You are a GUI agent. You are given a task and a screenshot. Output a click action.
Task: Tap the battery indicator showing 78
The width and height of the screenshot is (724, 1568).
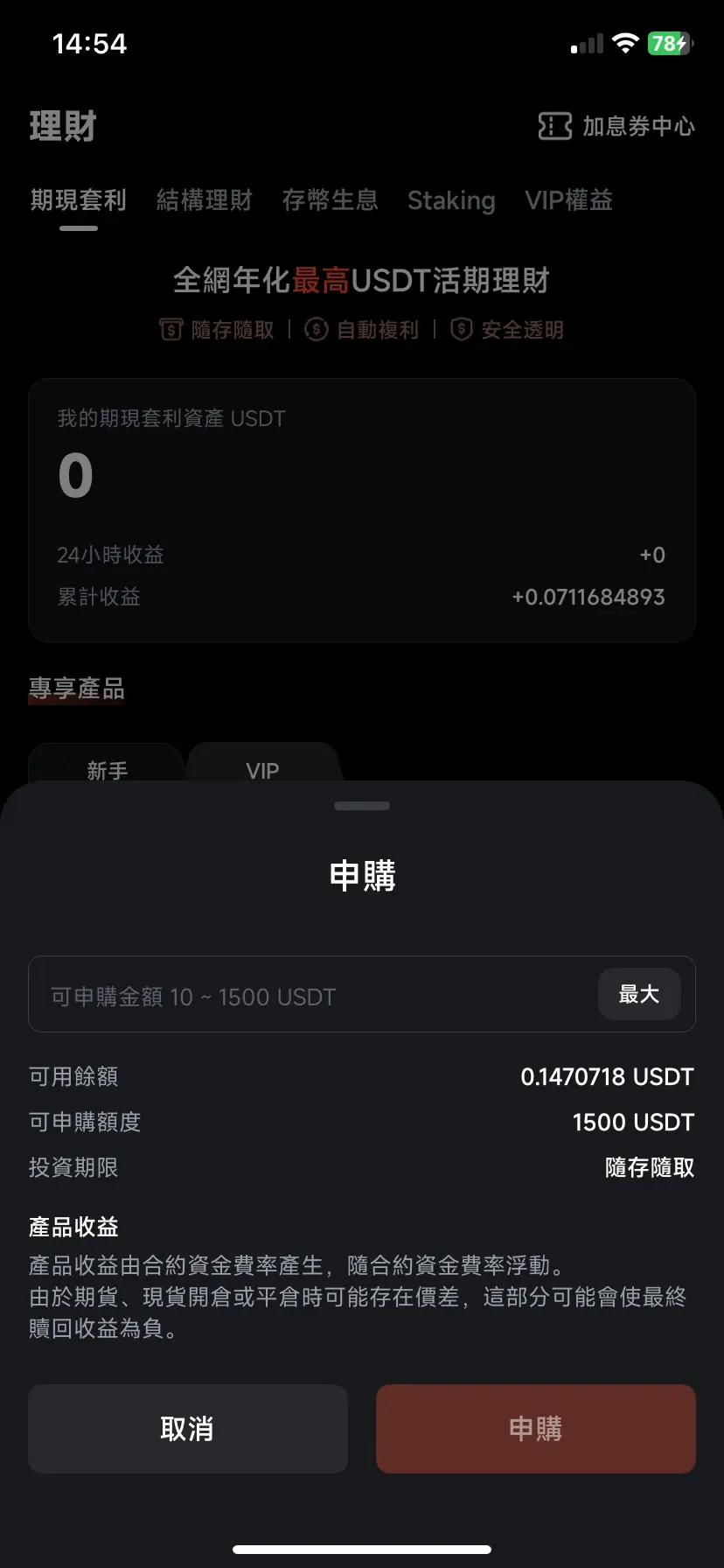pos(669,43)
